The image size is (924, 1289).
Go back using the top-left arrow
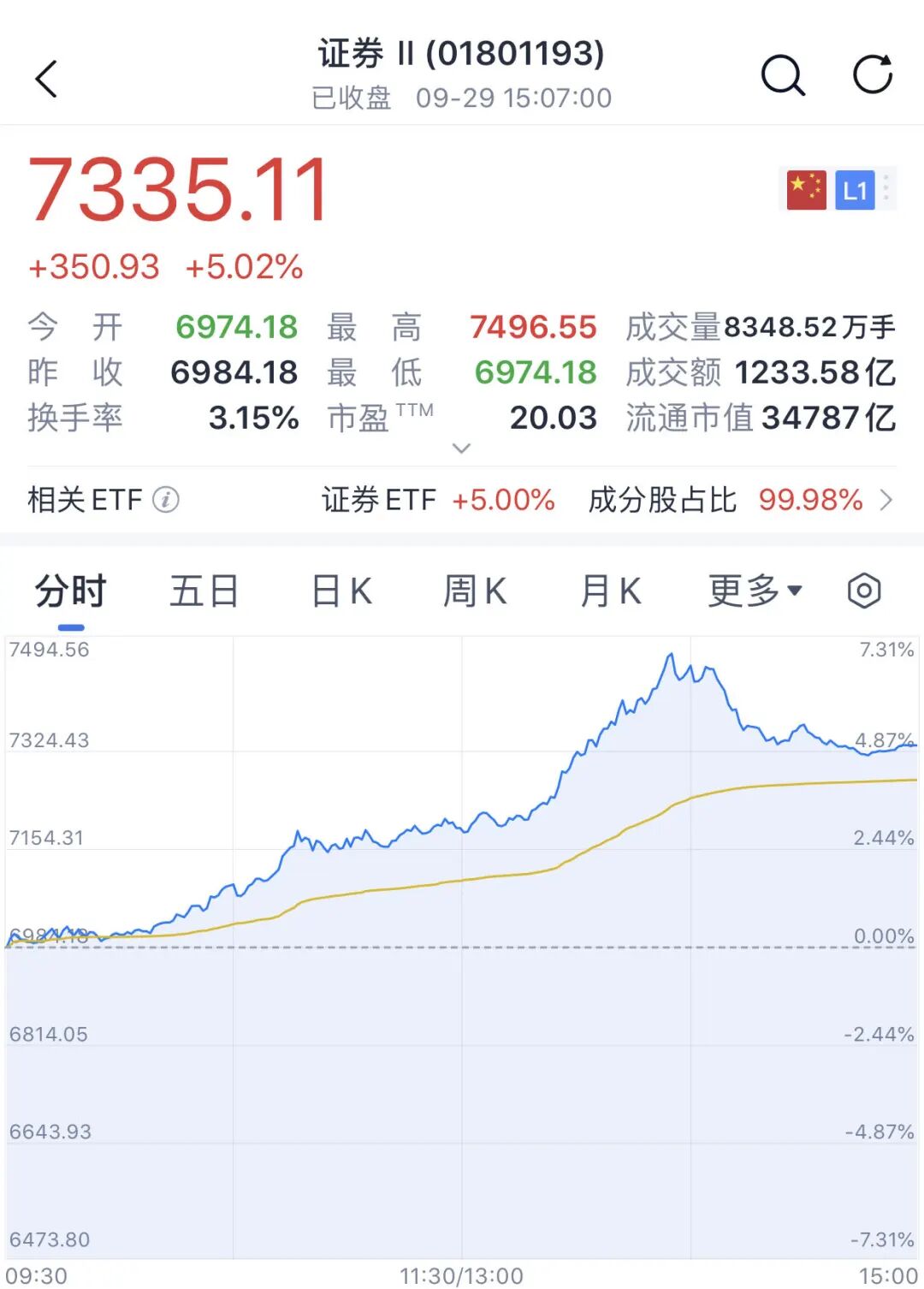(47, 79)
